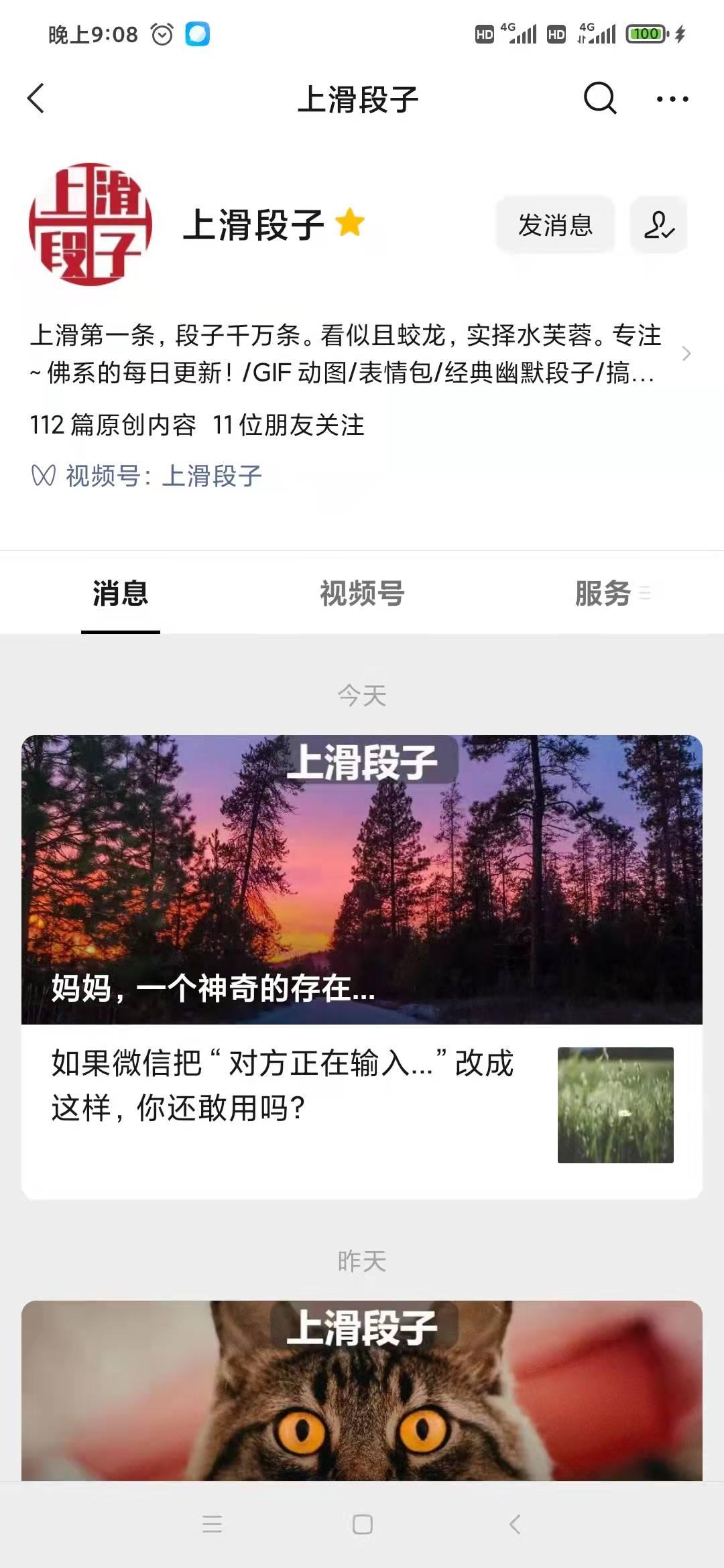Go back using the top-left arrow
The image size is (724, 1568).
(x=37, y=99)
